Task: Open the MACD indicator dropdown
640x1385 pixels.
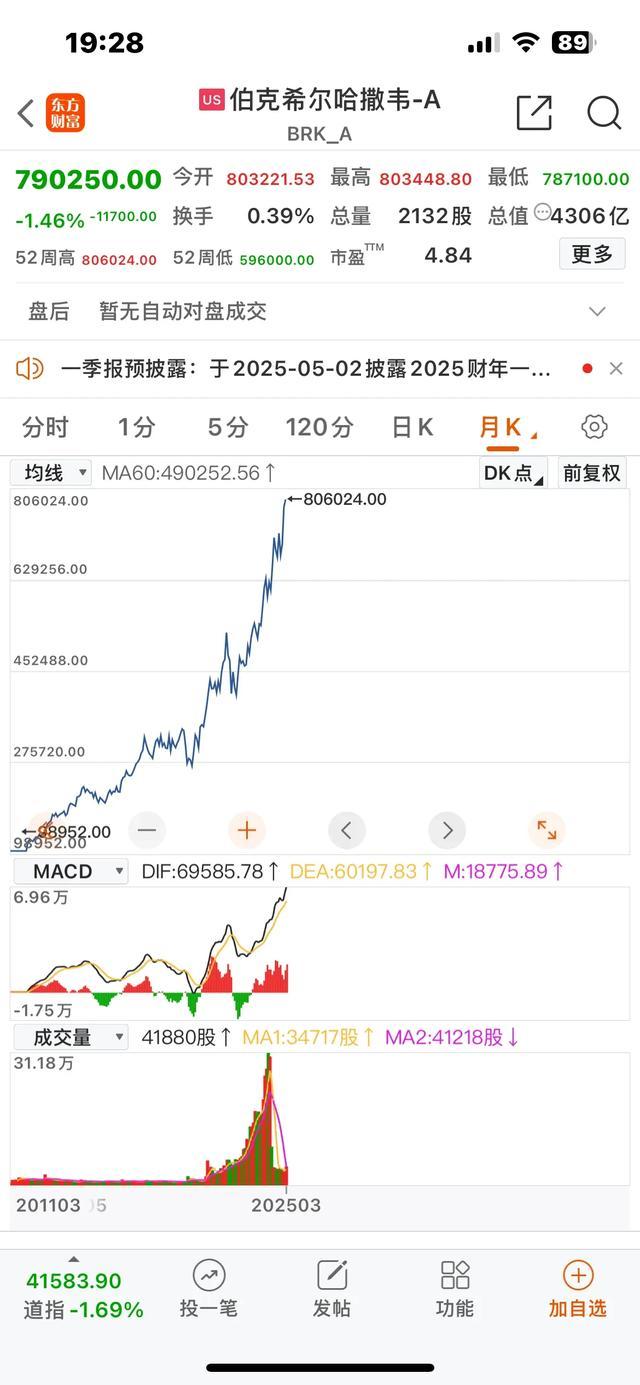Action: coord(70,871)
